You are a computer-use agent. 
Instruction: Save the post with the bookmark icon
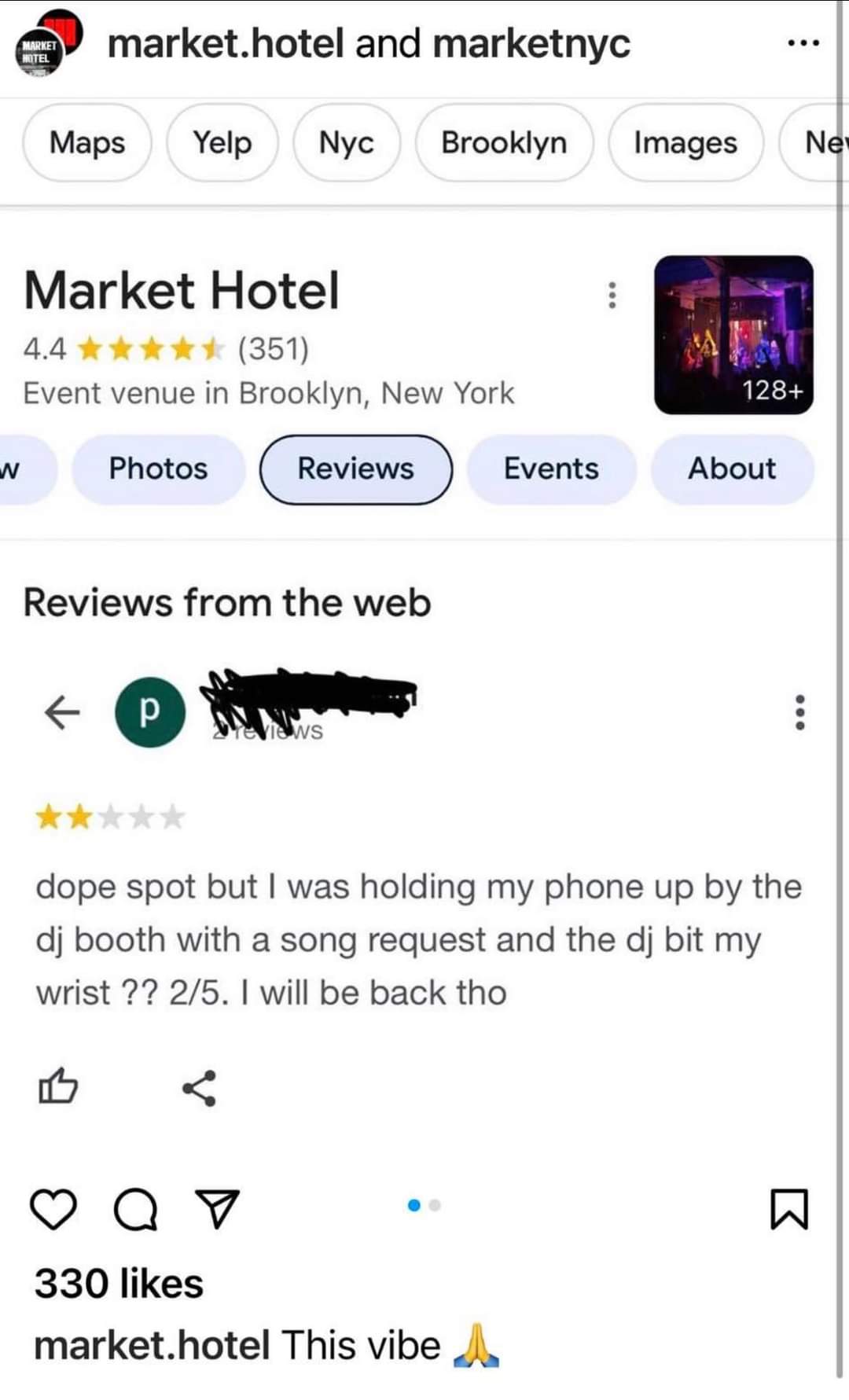tap(789, 1209)
